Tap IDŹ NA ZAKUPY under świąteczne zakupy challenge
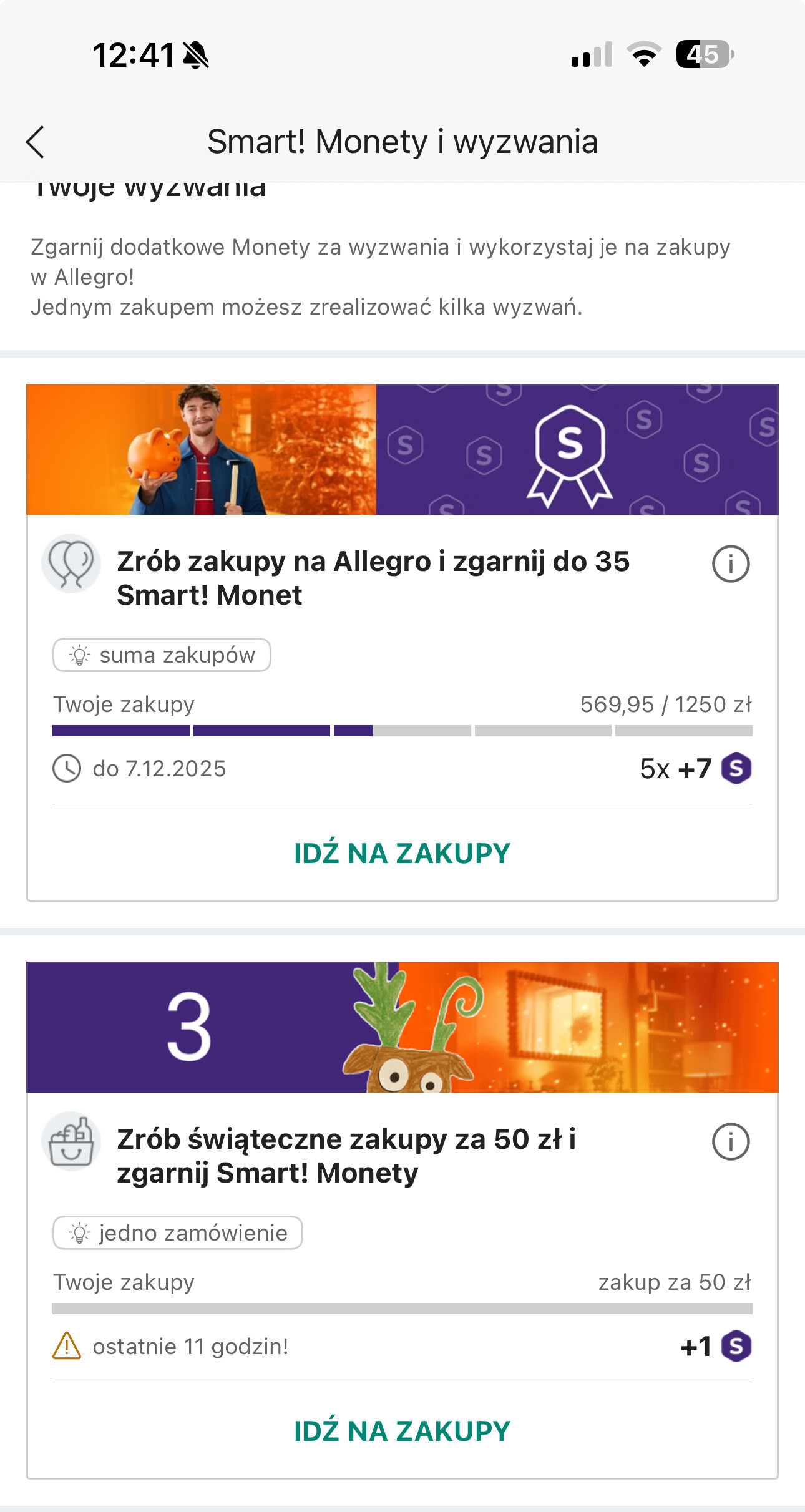Viewport: 805px width, 1512px height. (402, 1431)
